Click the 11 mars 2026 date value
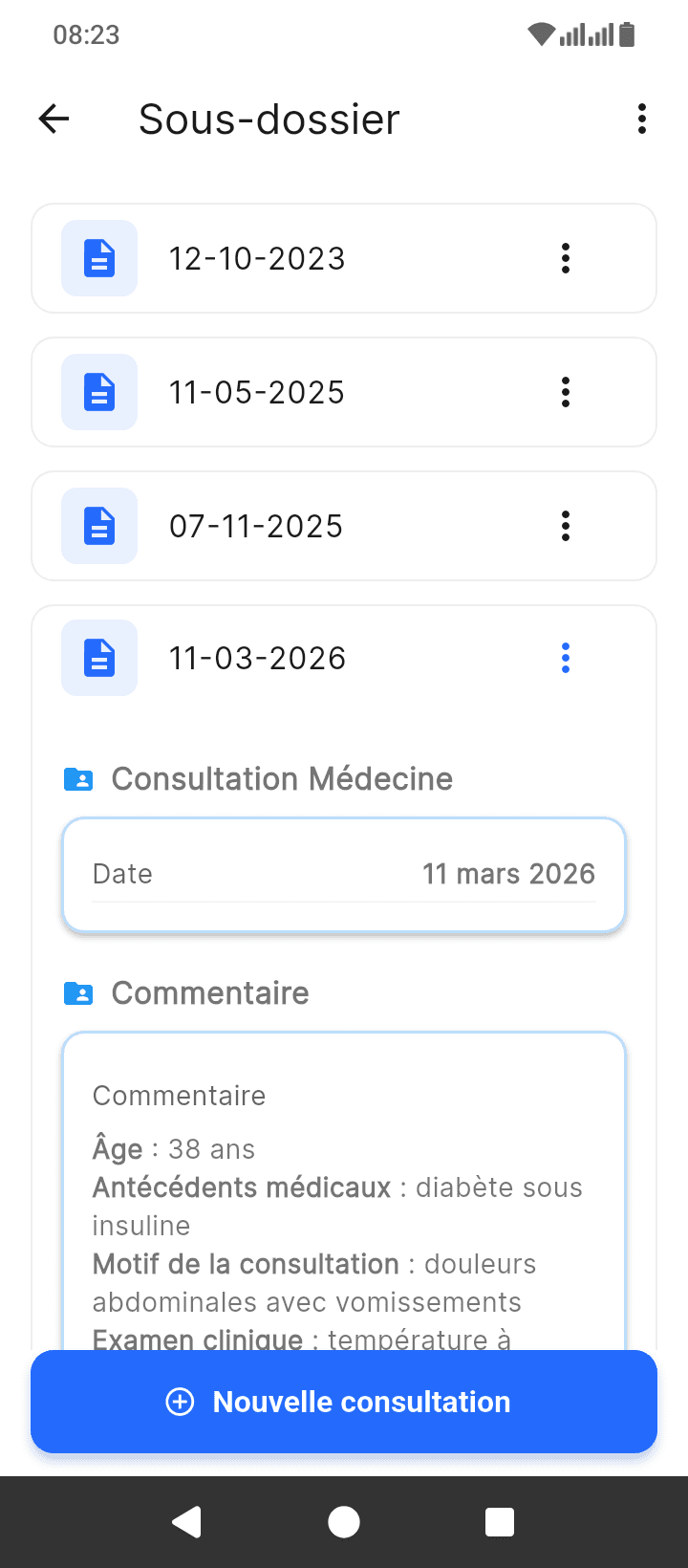 click(x=508, y=873)
